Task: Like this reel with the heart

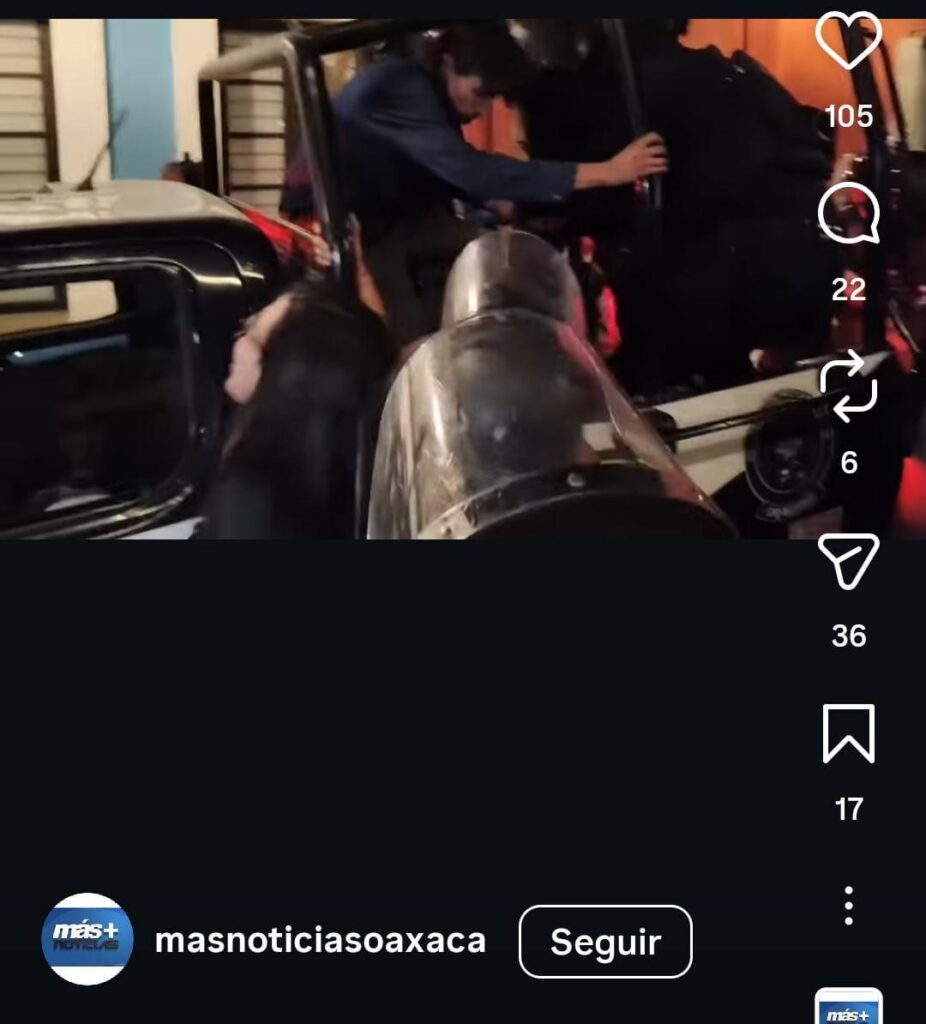Action: [x=848, y=41]
